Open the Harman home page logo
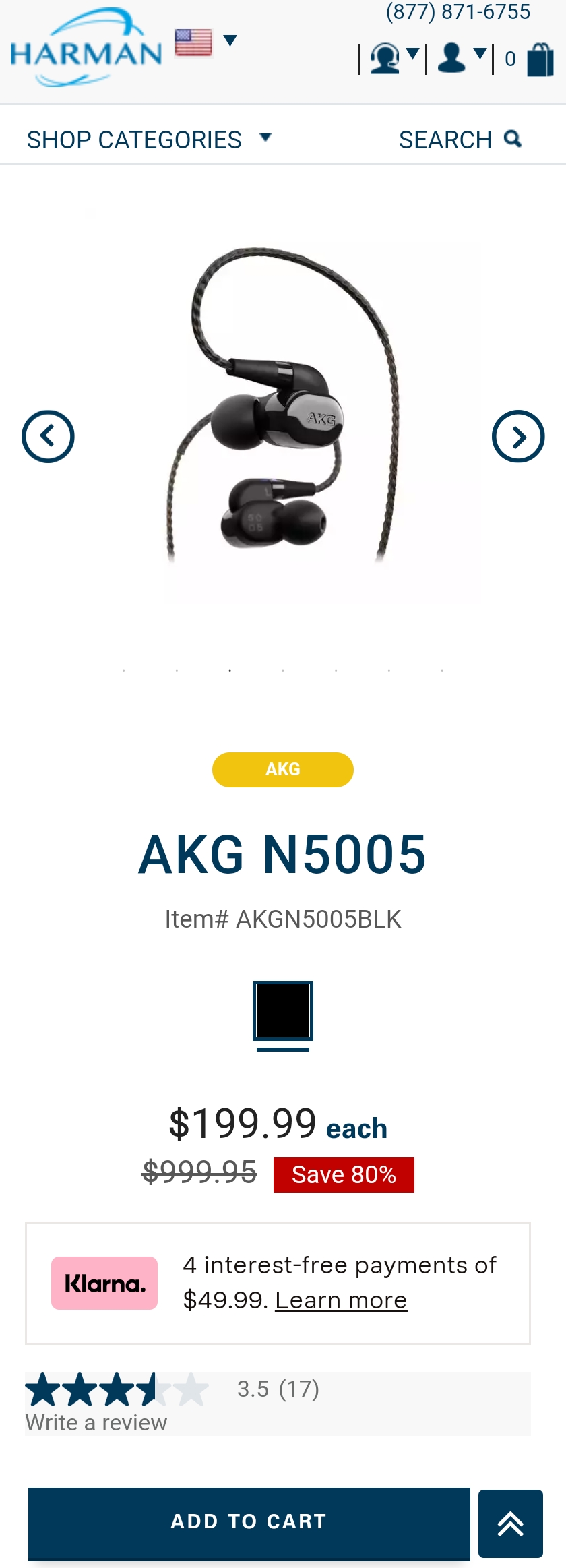This screenshot has height=1568, width=566. coord(86,49)
